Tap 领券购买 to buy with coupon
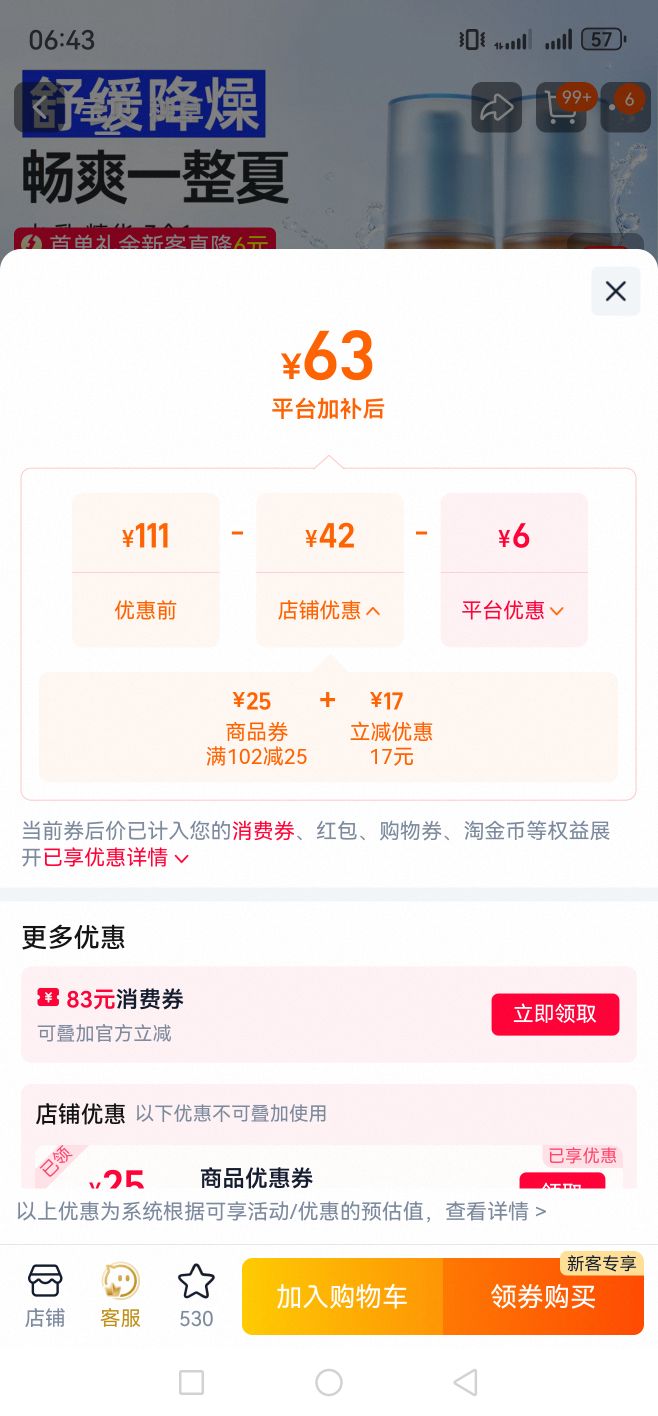 (543, 1297)
